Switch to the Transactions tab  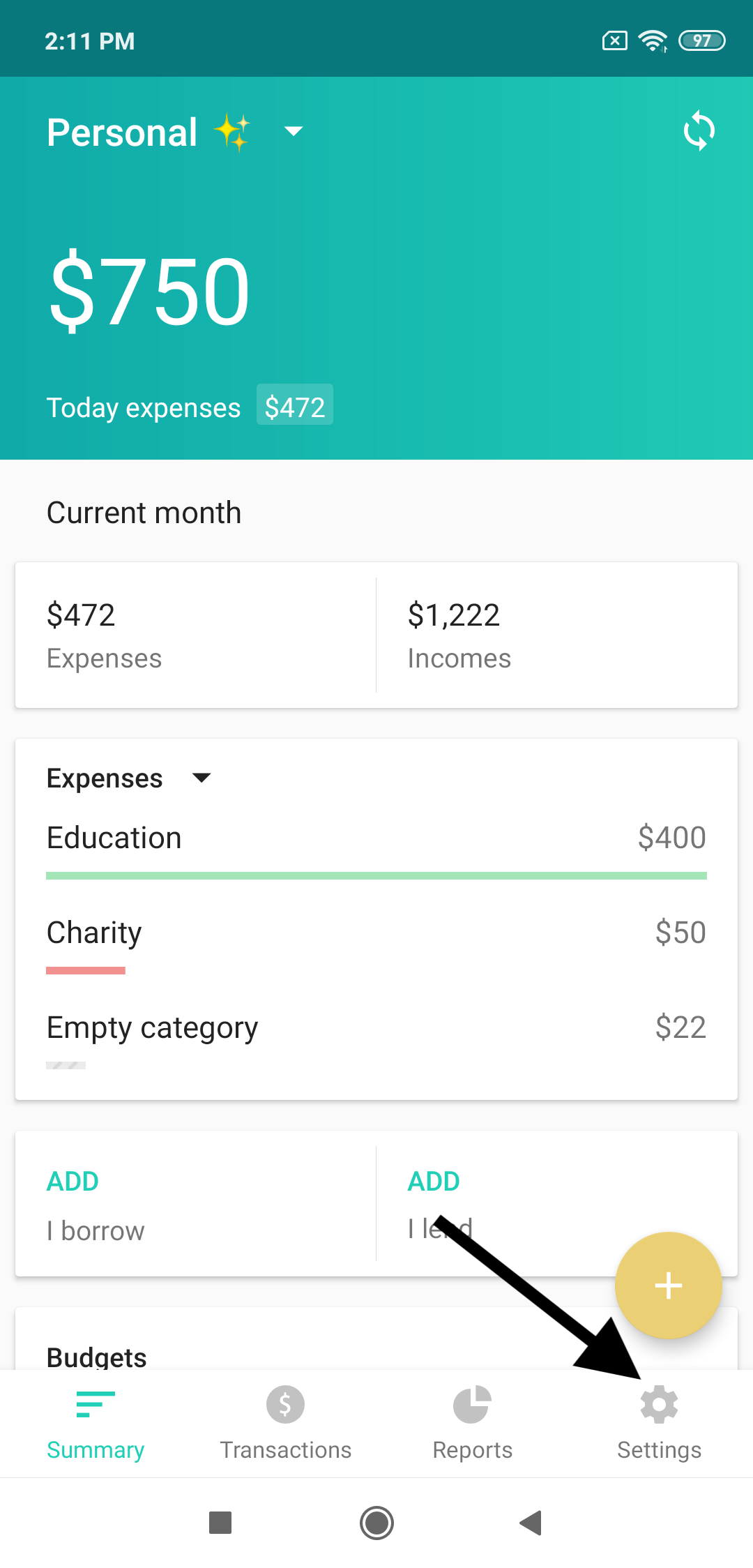click(x=285, y=1423)
